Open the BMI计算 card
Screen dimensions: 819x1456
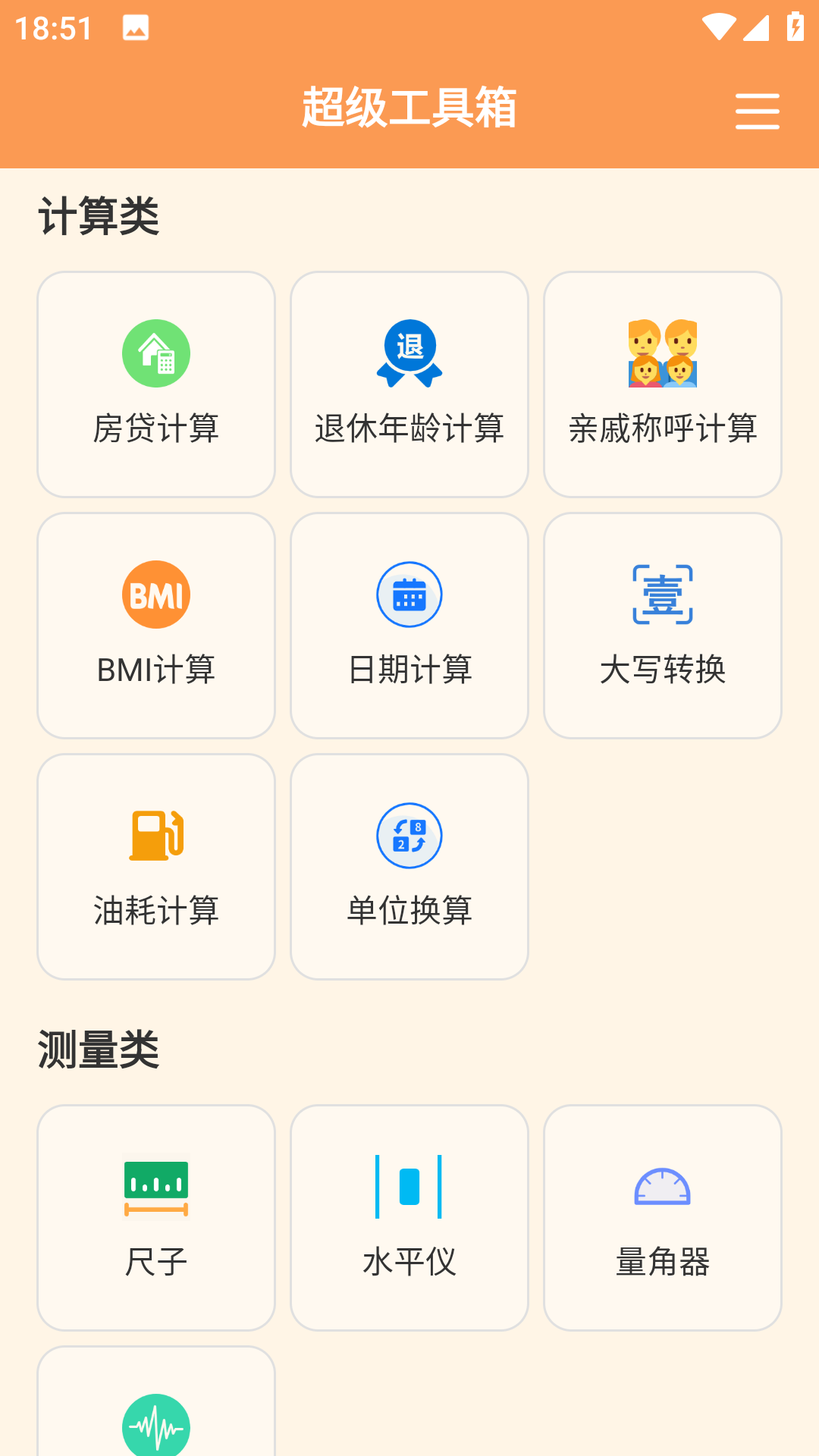point(156,626)
